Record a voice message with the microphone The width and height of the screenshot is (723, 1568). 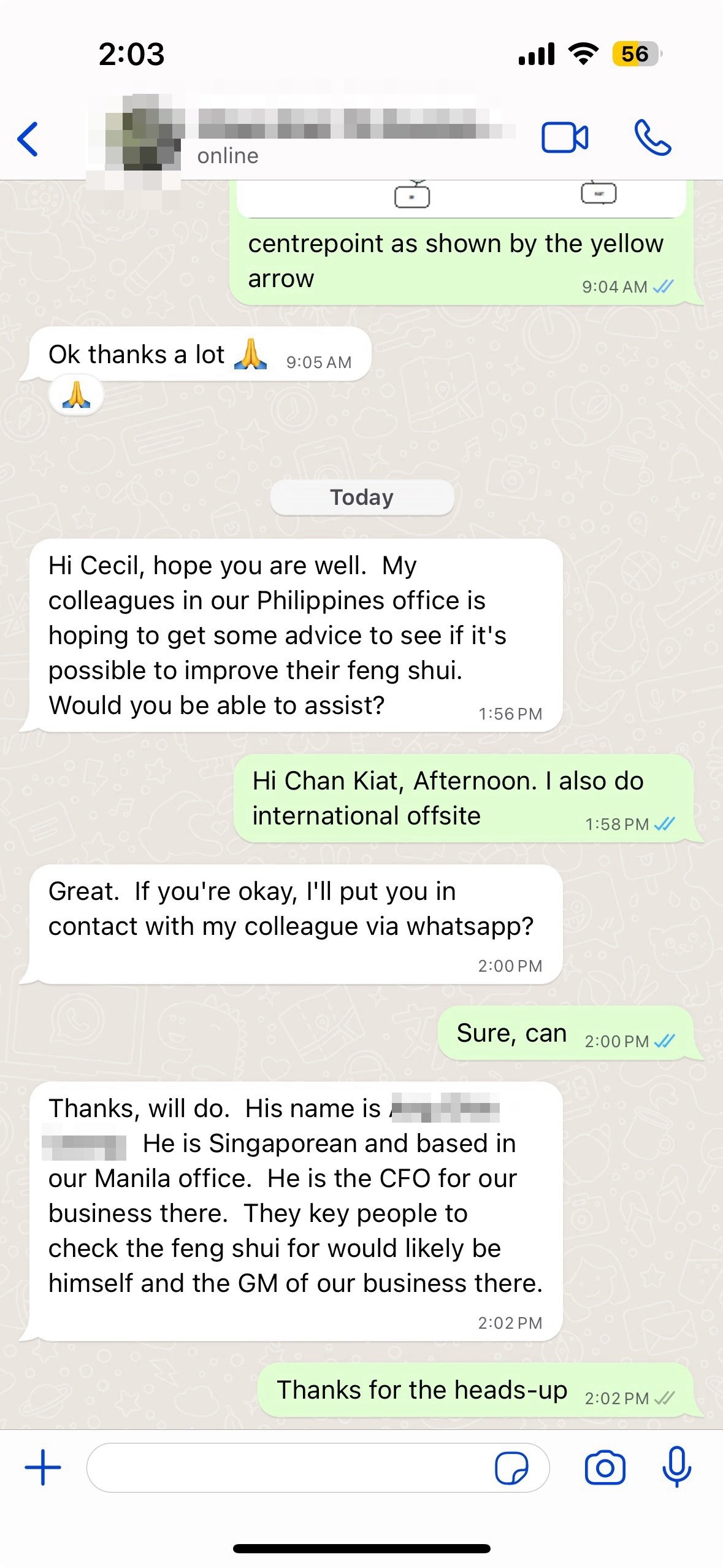tap(677, 1466)
